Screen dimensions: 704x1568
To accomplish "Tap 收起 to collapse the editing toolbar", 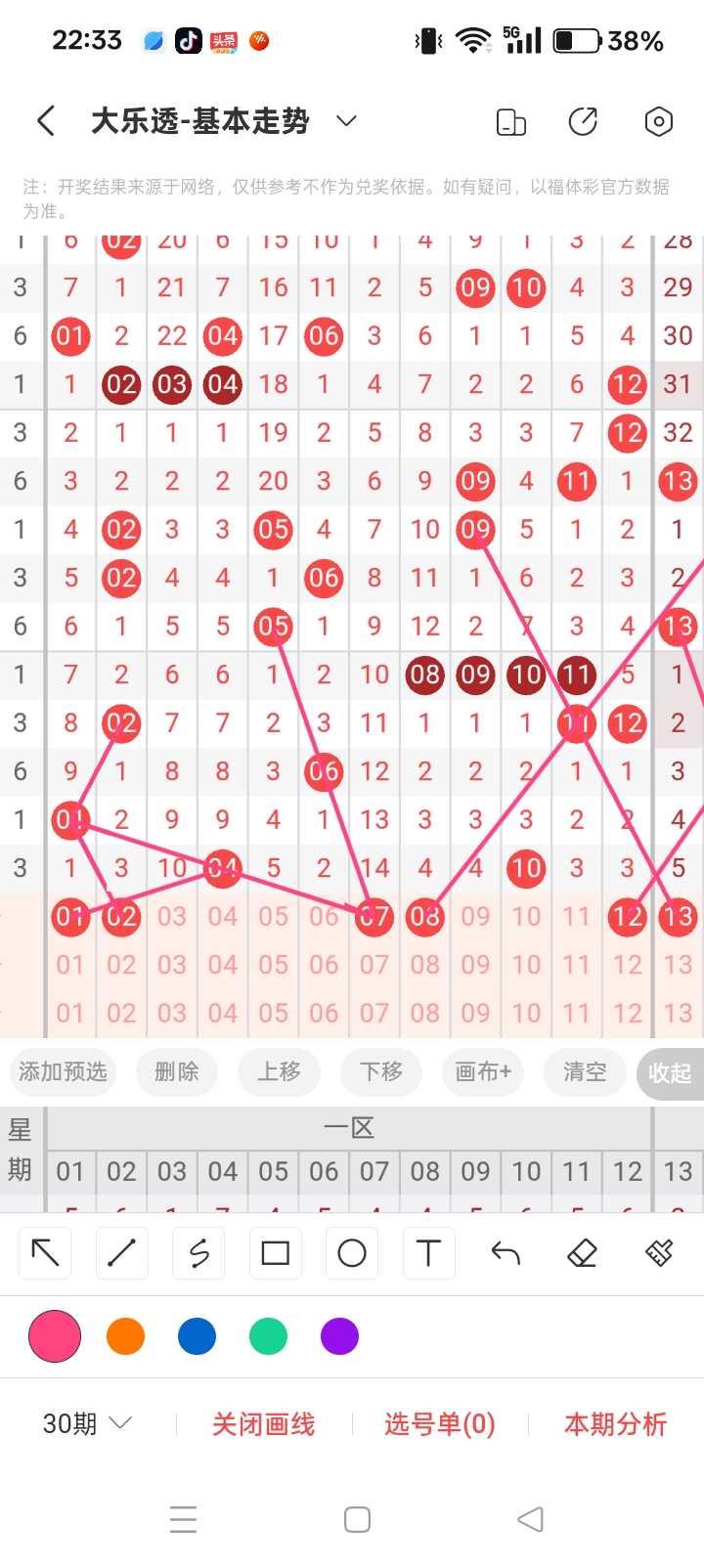I will coord(670,1072).
